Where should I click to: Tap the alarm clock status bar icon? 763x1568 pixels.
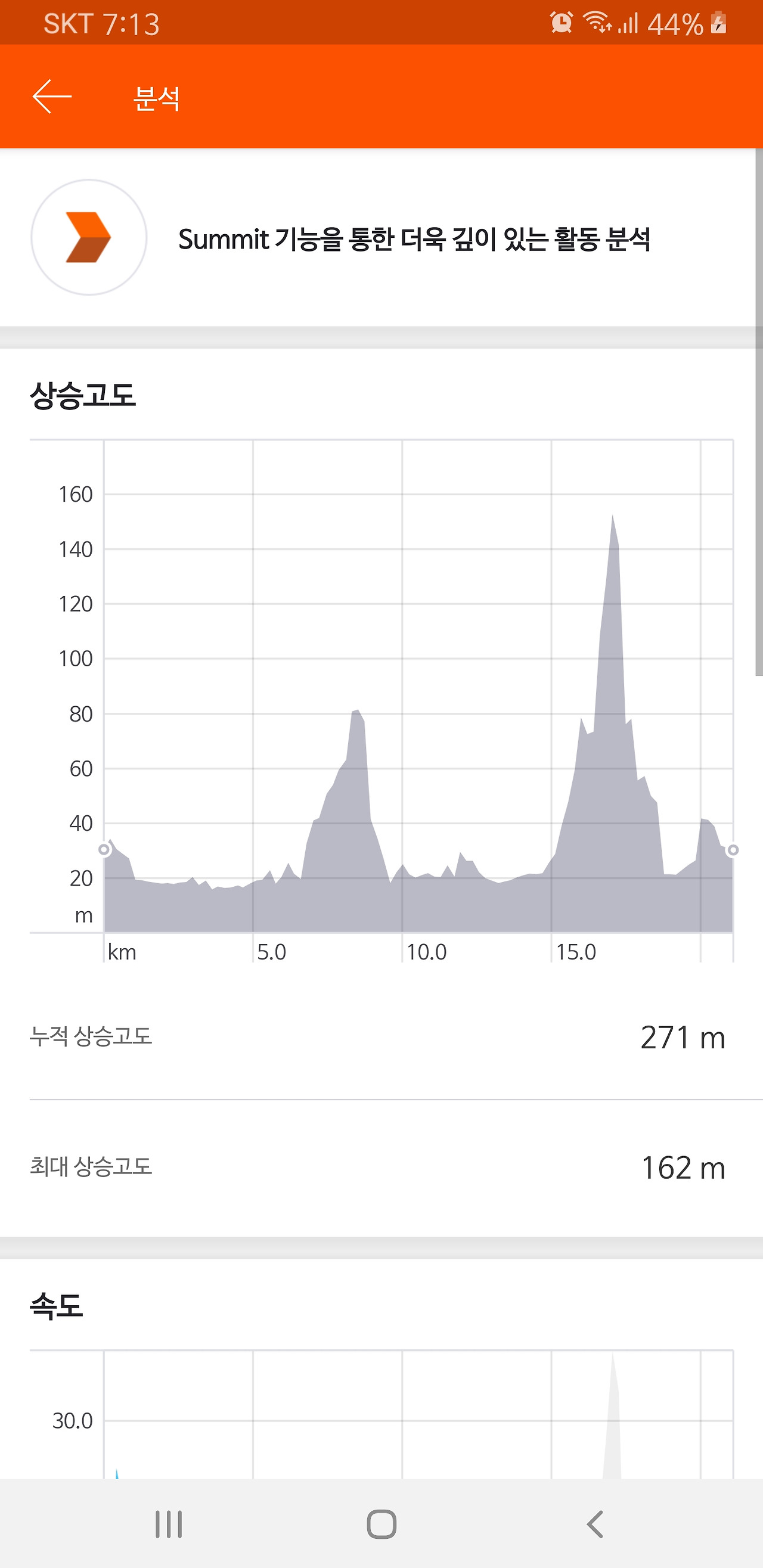click(562, 23)
